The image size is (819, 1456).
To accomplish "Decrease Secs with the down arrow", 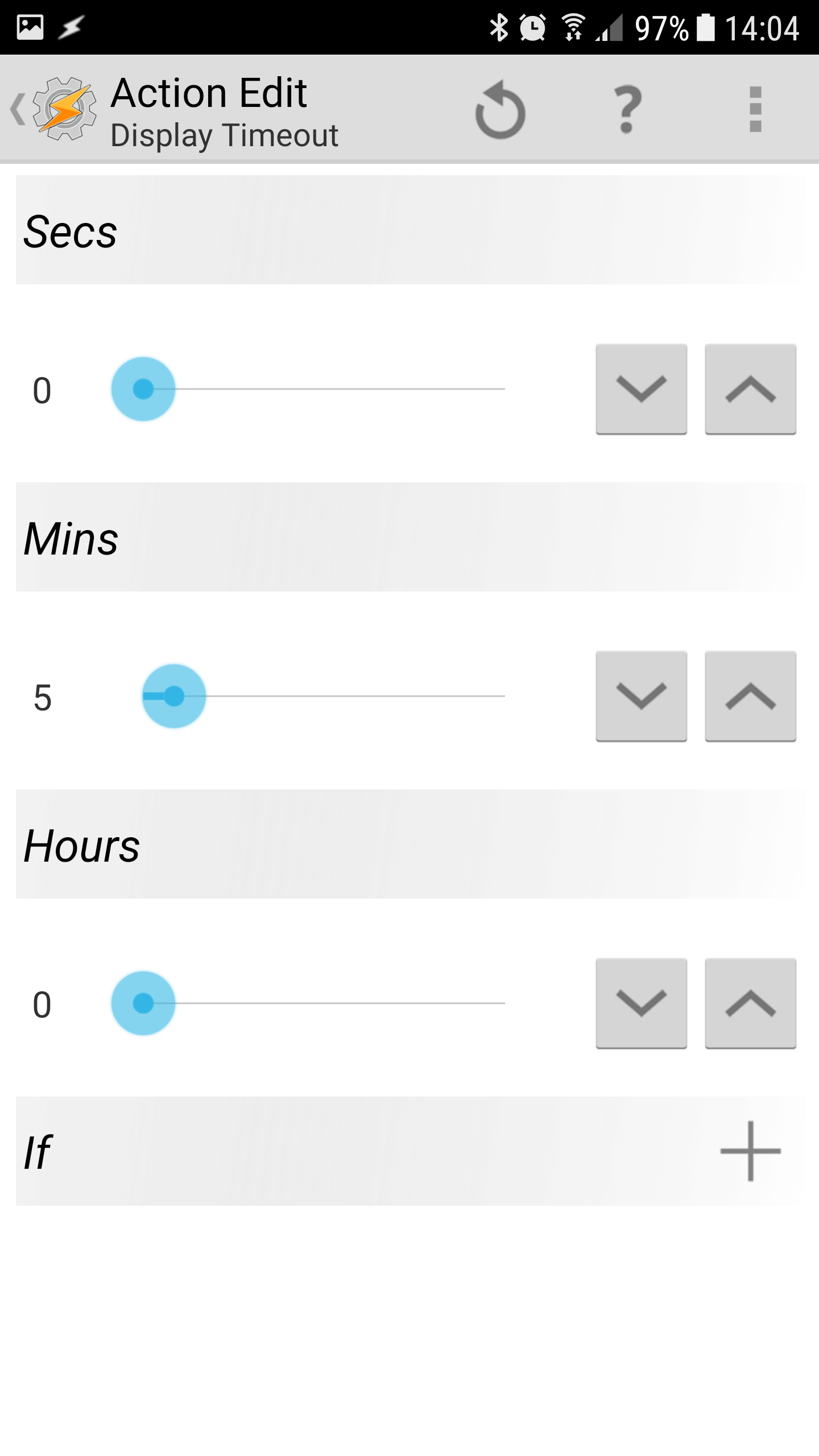I will click(642, 389).
